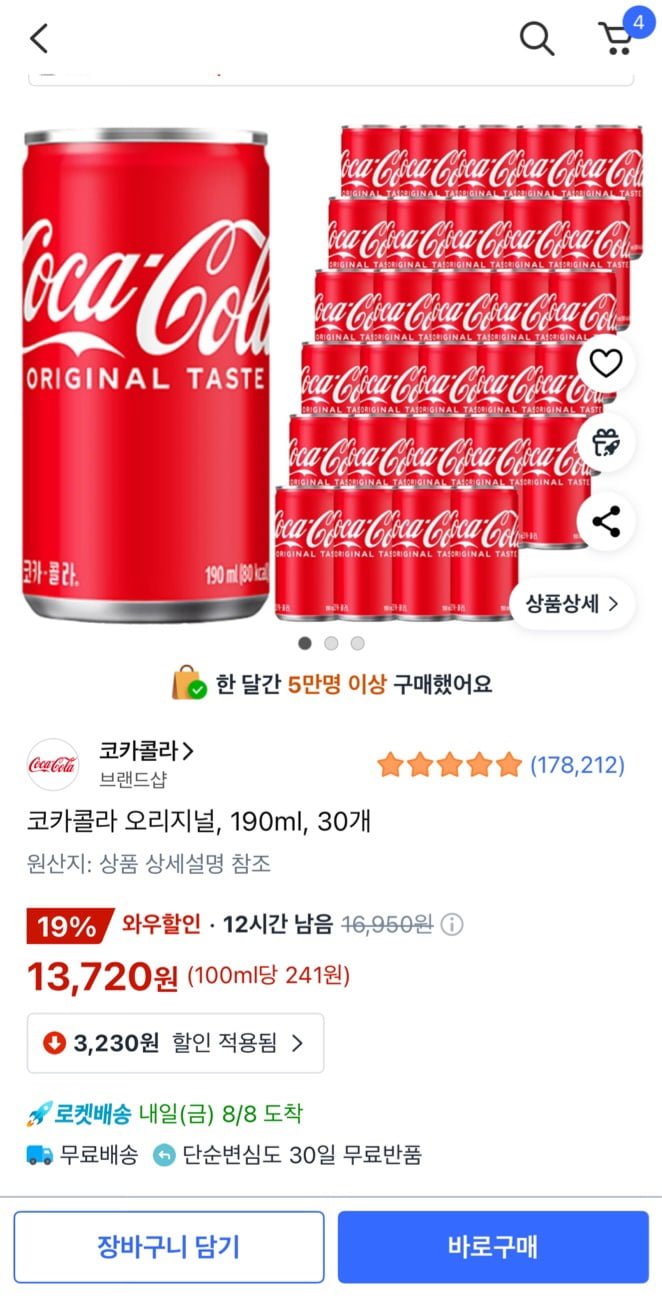Screen dimensions: 662x1316
Task: Open the shopping cart with 4 items
Action: (617, 38)
